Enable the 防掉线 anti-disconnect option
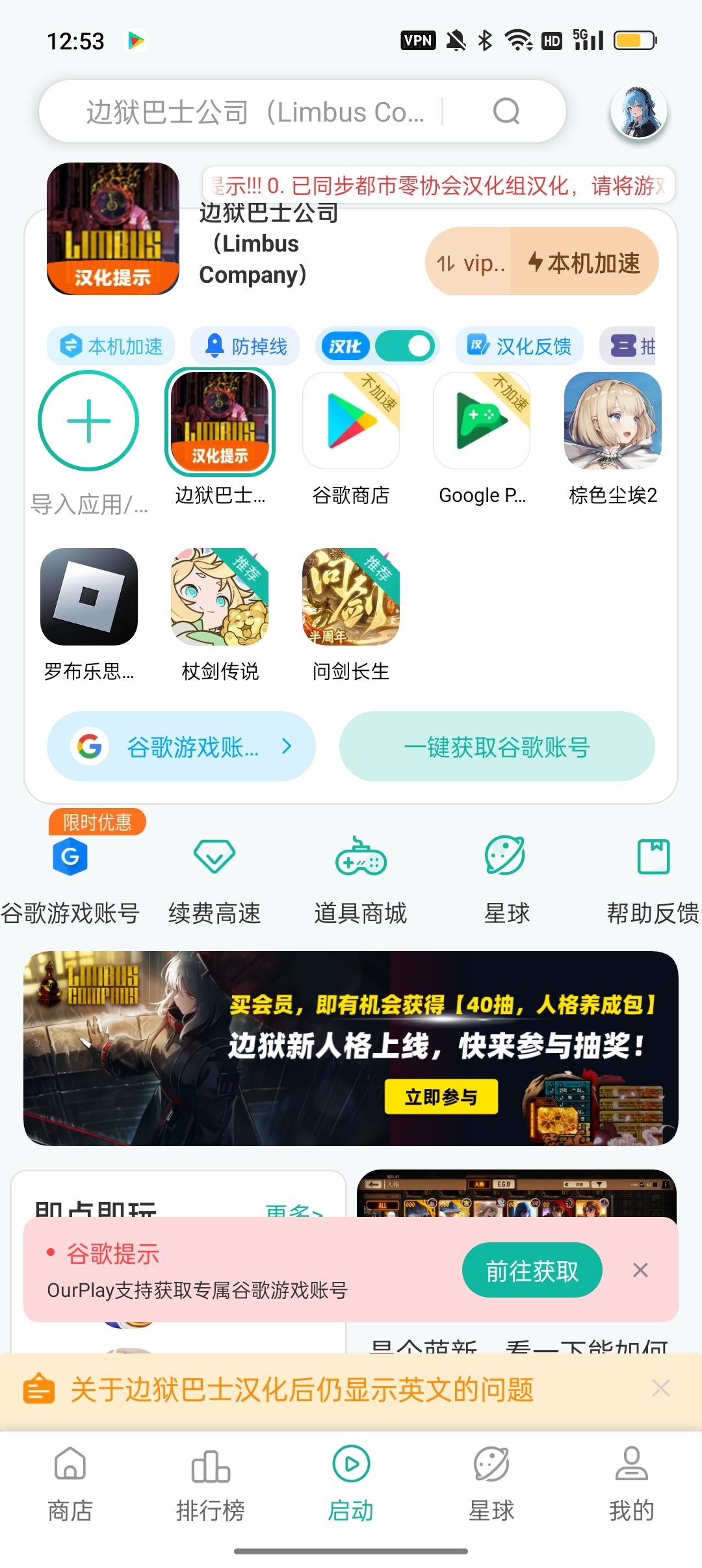The image size is (702, 1568). coord(245,346)
